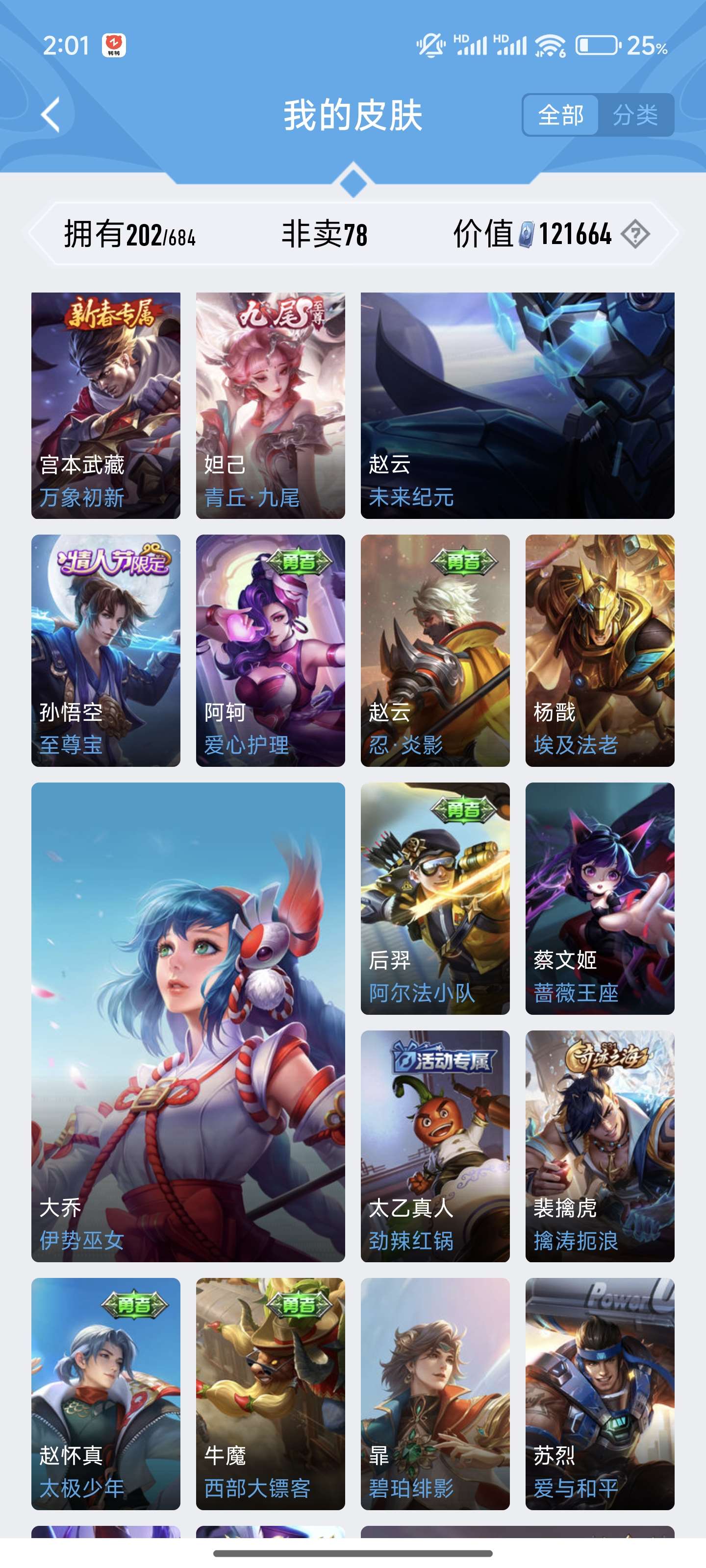Viewport: 706px width, 1568px height.
Task: View 杨戬 埃及法老 skin
Action: pos(600,650)
